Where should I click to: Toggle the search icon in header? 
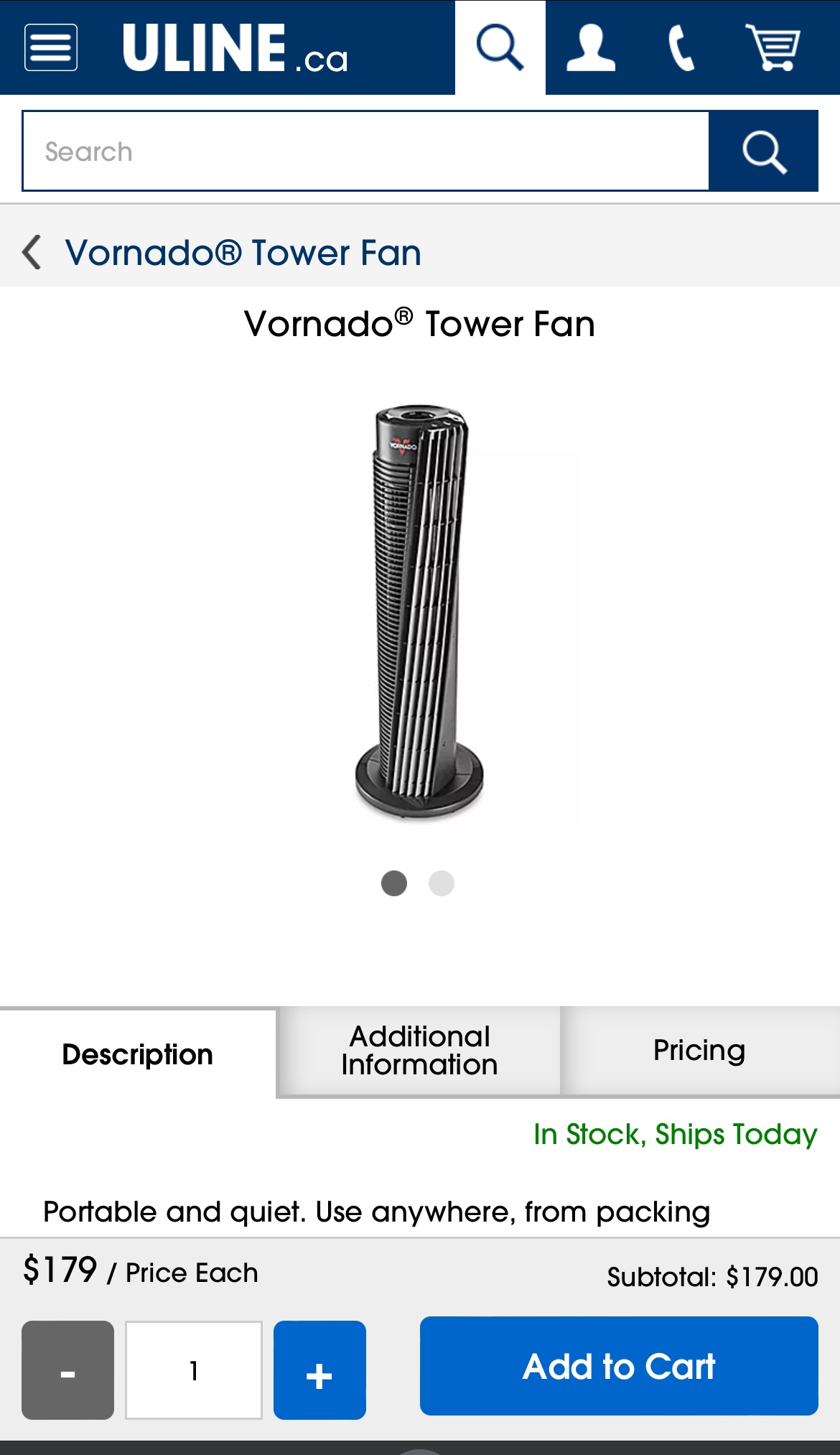[x=500, y=47]
